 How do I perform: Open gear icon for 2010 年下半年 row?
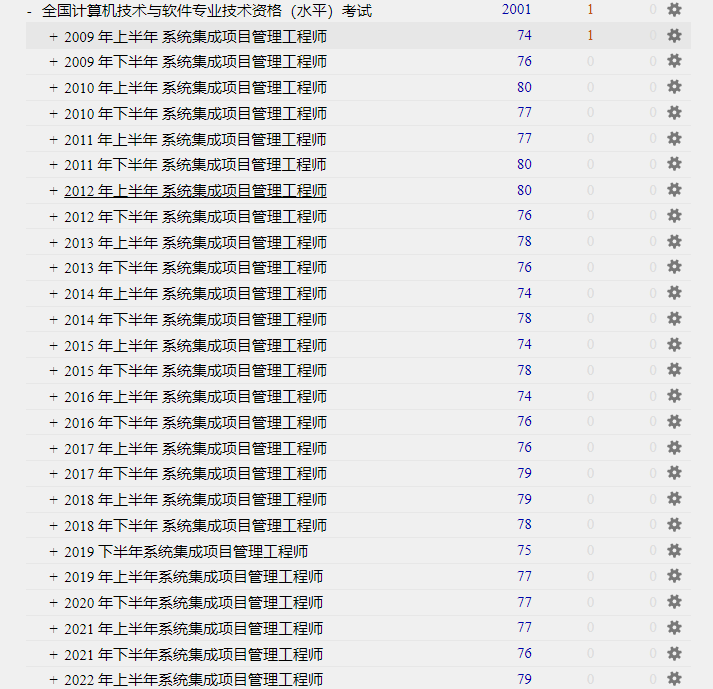[x=674, y=113]
